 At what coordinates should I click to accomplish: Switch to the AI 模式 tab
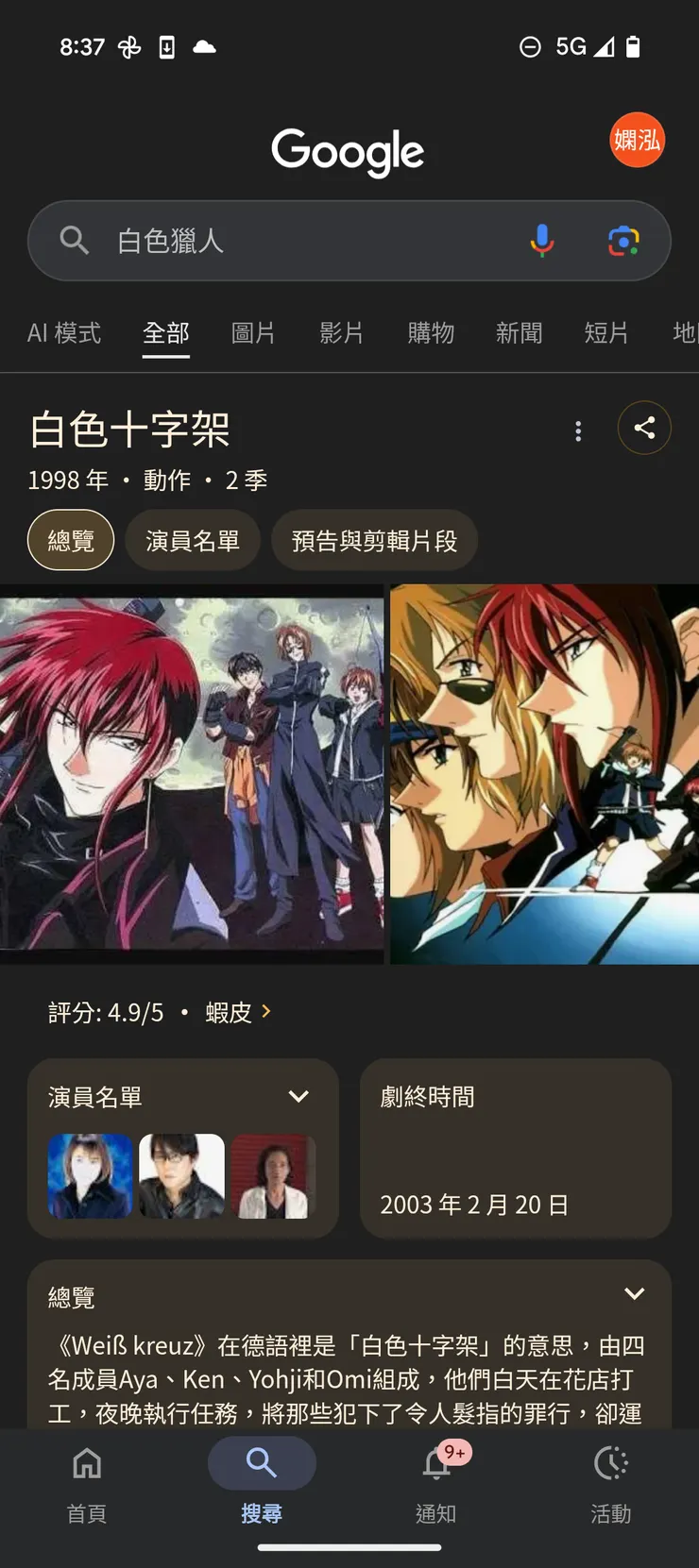pos(64,333)
